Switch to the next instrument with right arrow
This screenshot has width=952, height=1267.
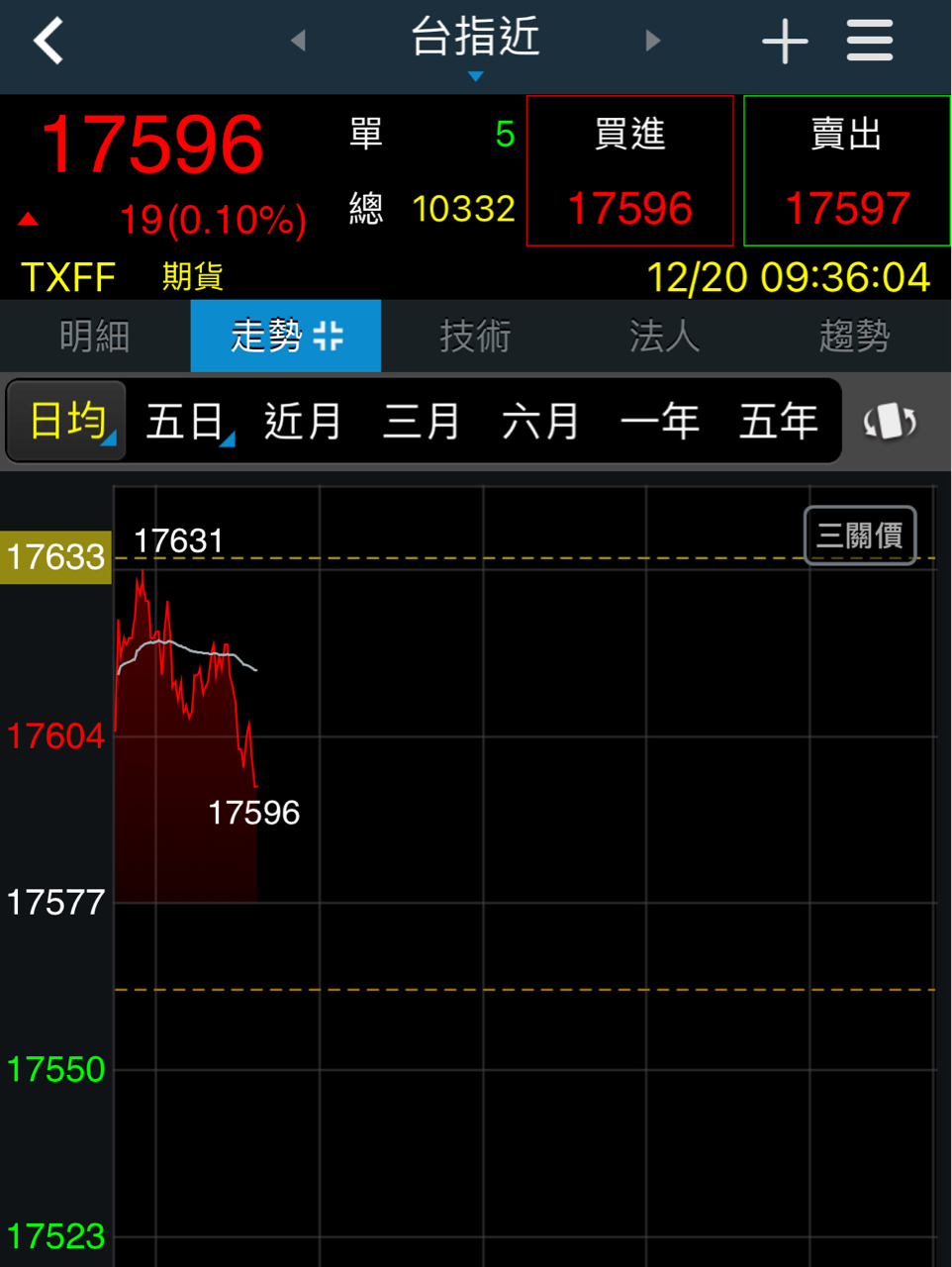[x=652, y=41]
